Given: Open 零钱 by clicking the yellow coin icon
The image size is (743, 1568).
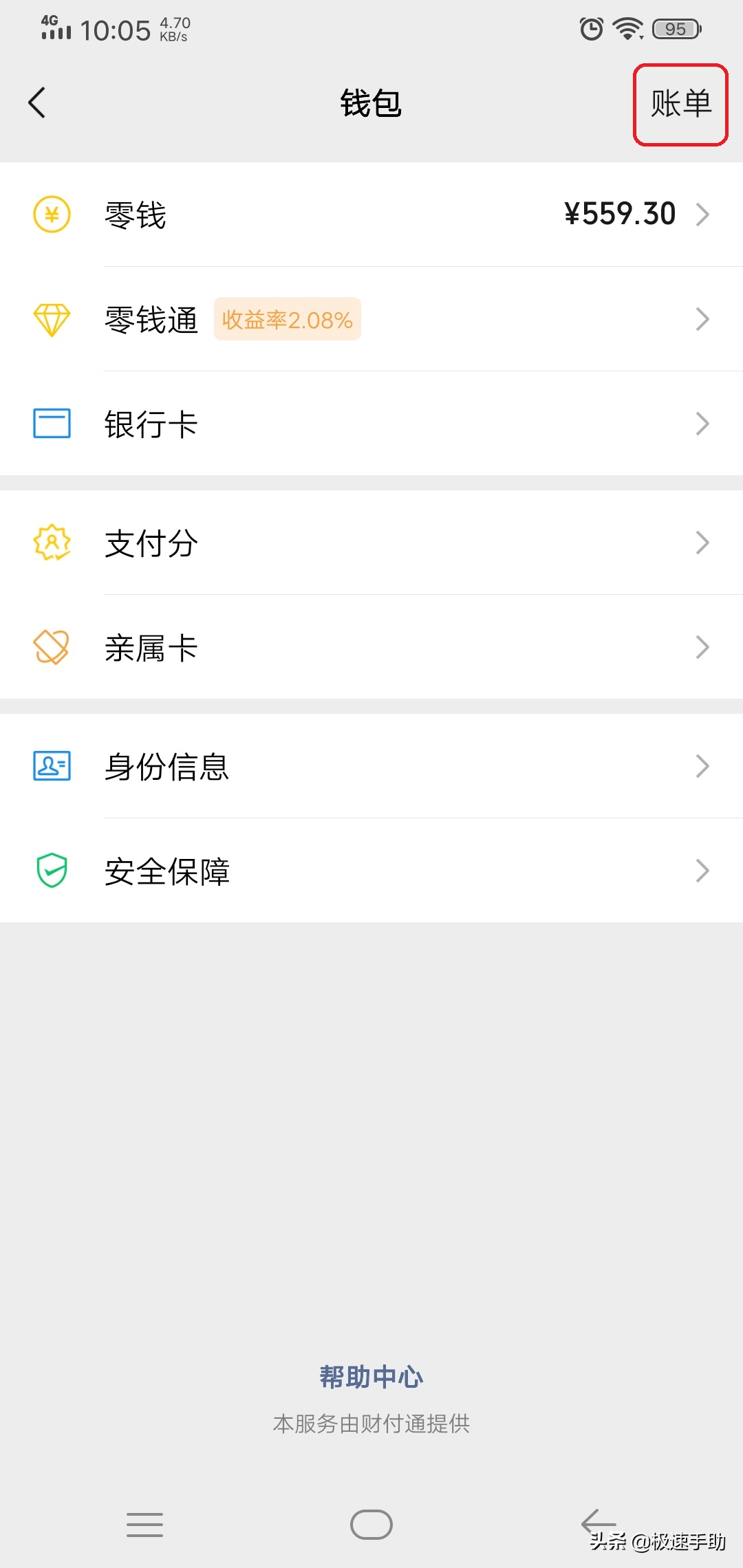Looking at the screenshot, I should tap(51, 214).
